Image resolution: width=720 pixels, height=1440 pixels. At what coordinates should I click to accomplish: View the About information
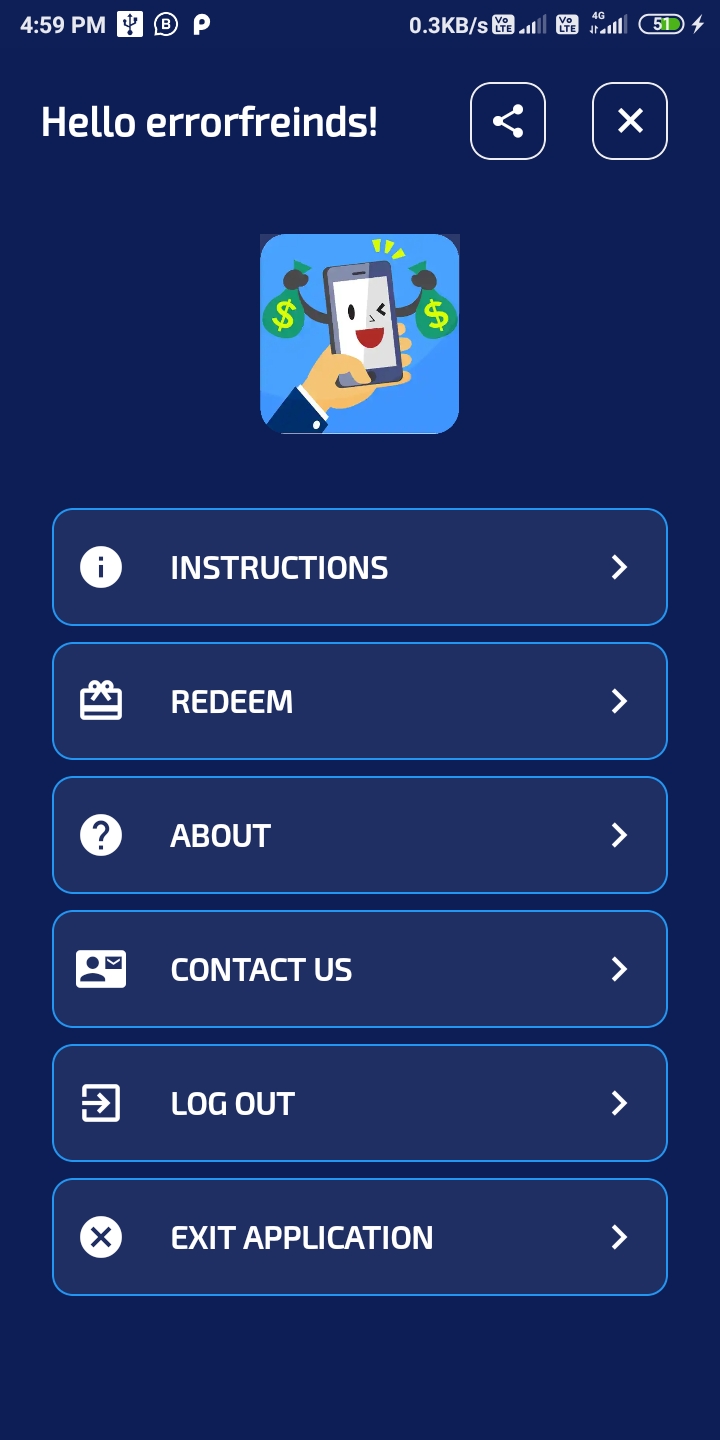[x=360, y=835]
